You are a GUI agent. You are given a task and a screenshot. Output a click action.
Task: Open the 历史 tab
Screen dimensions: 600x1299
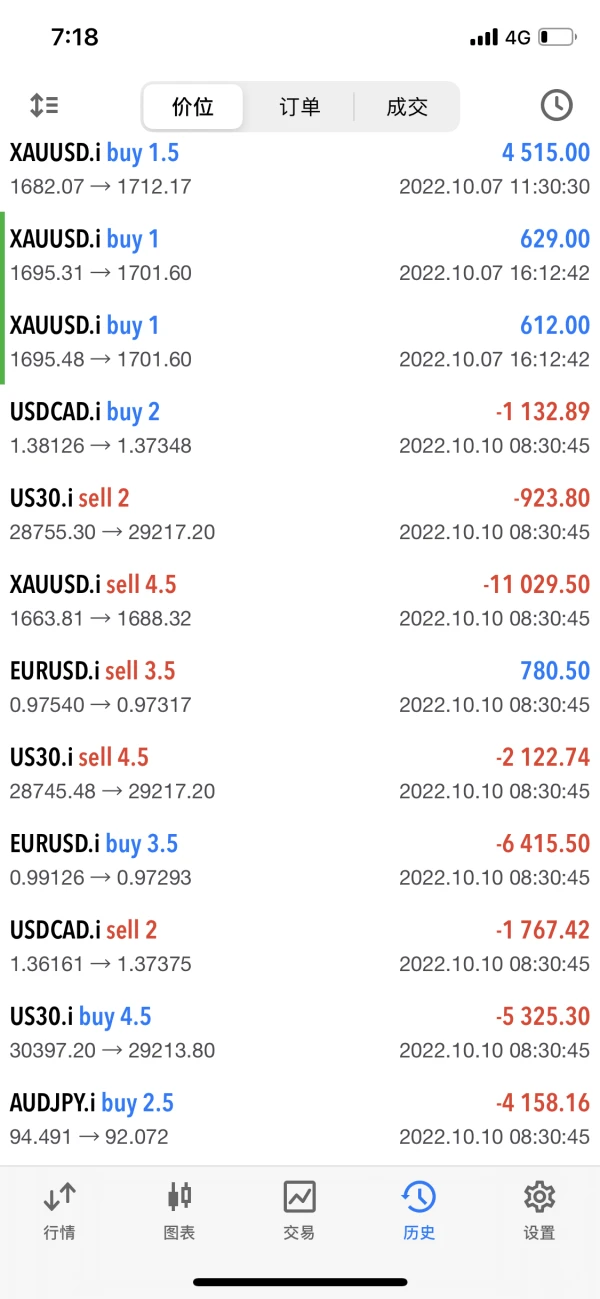[419, 1210]
